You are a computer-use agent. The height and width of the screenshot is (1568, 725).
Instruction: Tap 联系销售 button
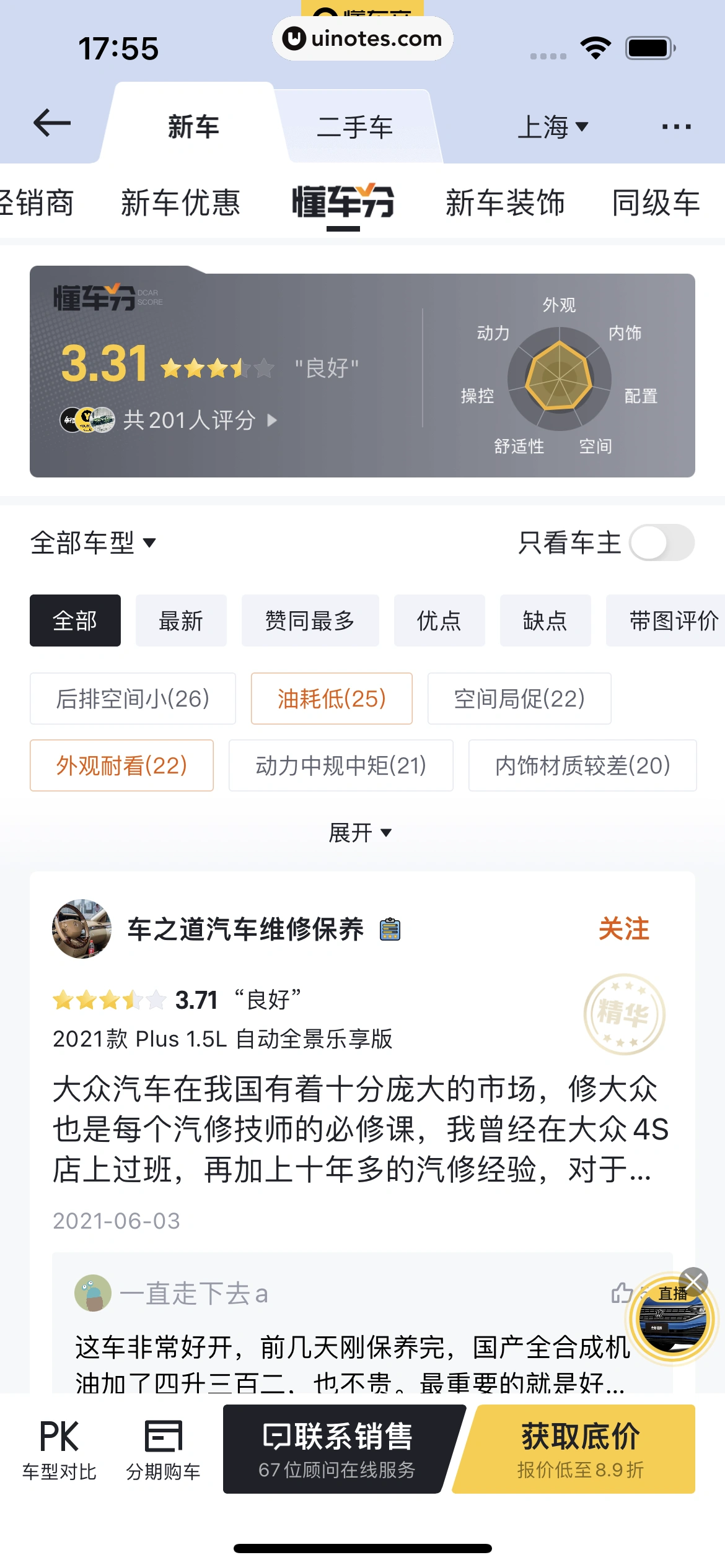pyautogui.click(x=338, y=1449)
